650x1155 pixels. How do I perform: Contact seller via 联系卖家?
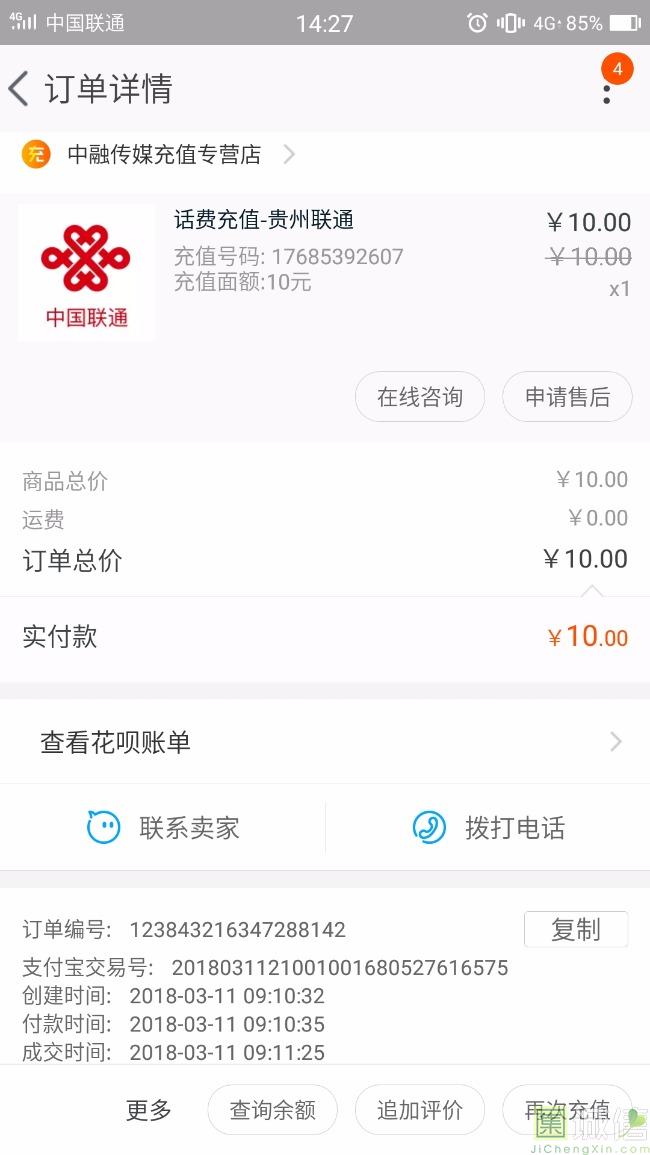point(163,828)
